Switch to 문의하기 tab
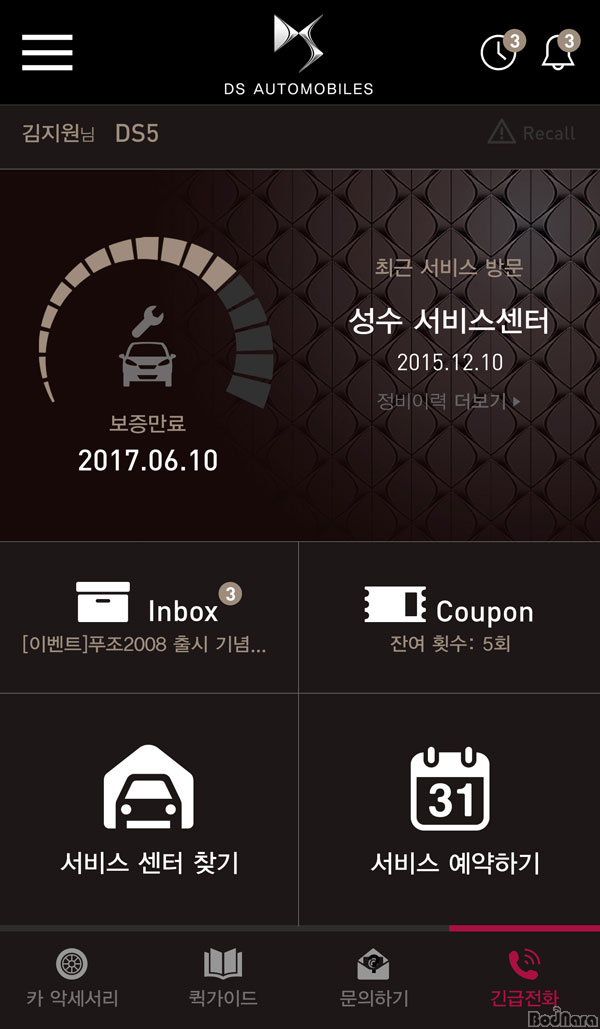The height and width of the screenshot is (1029, 600). point(373,979)
